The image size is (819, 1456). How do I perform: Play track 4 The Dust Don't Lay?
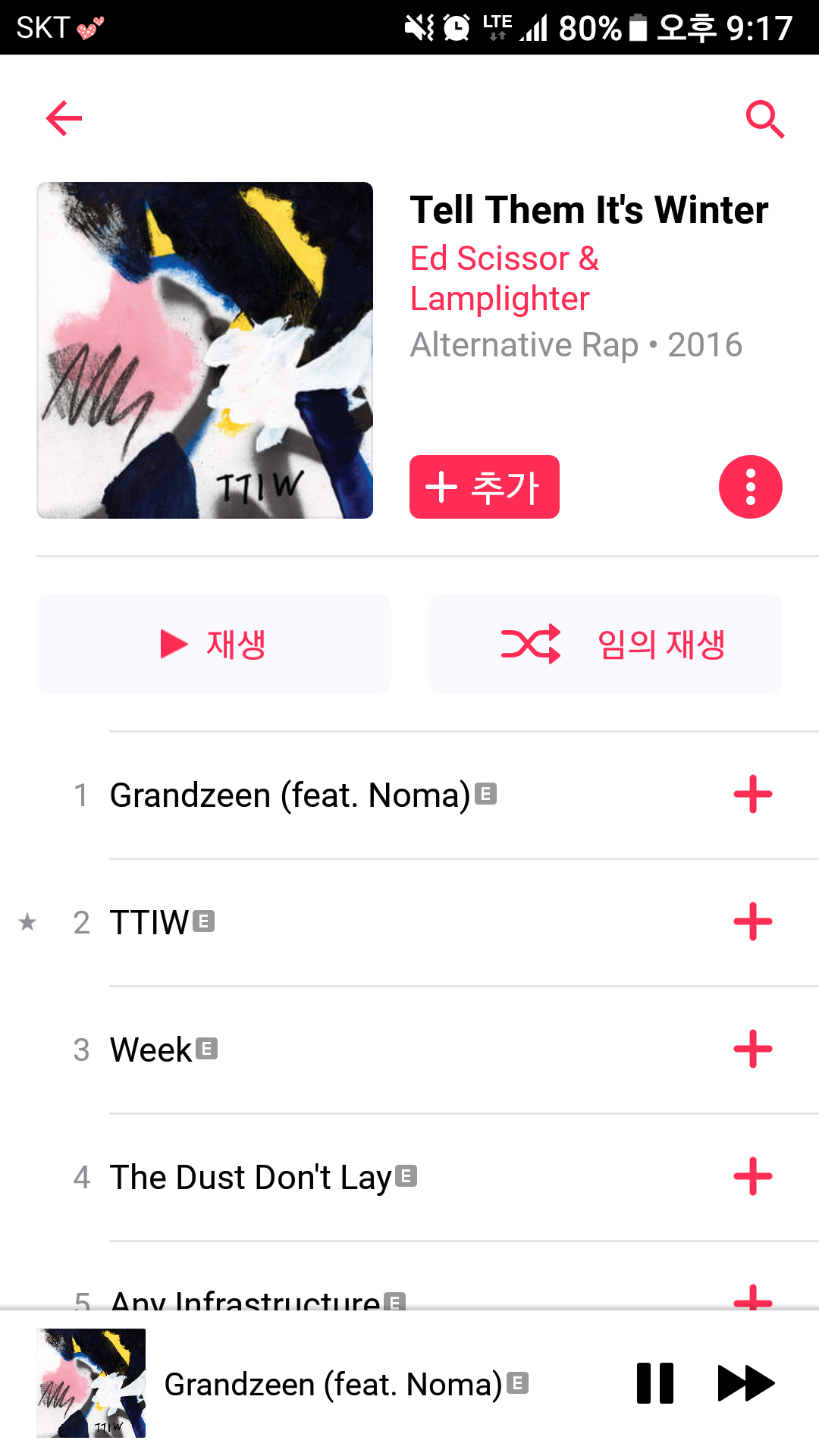250,1178
